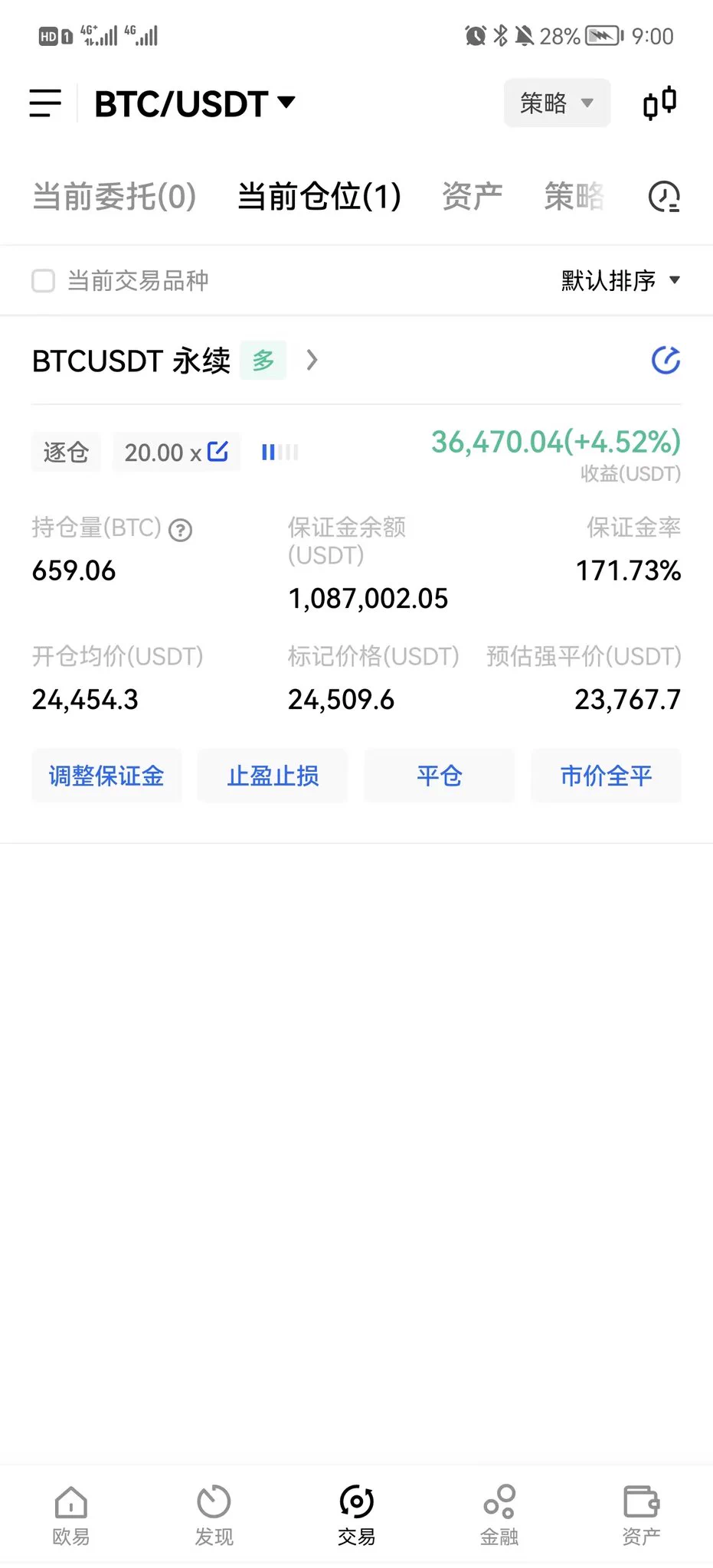
Task: Switch to 资产 top tab
Action: point(473,197)
